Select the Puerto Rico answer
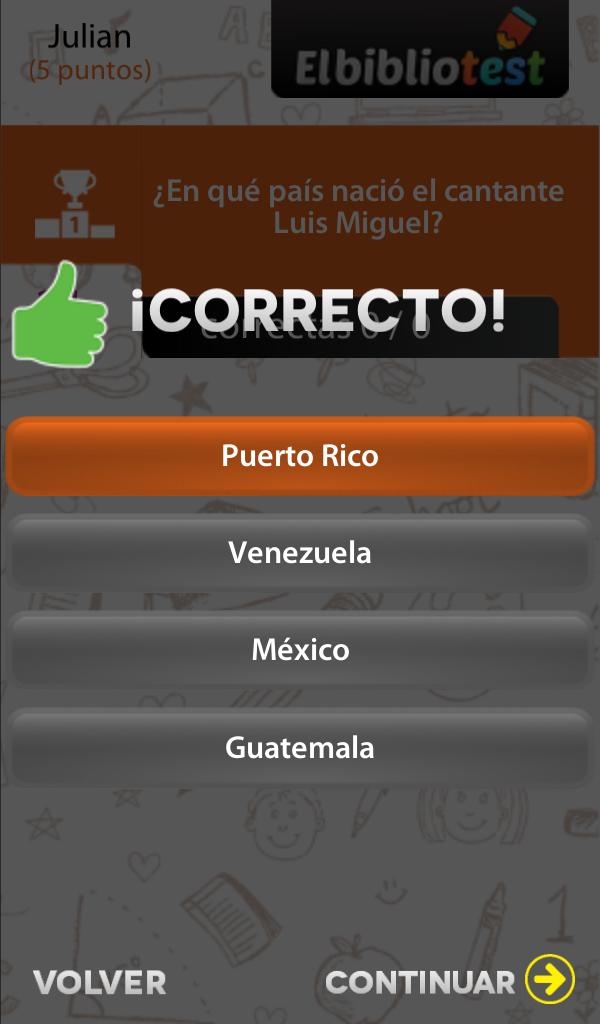This screenshot has width=600, height=1024. click(x=300, y=455)
